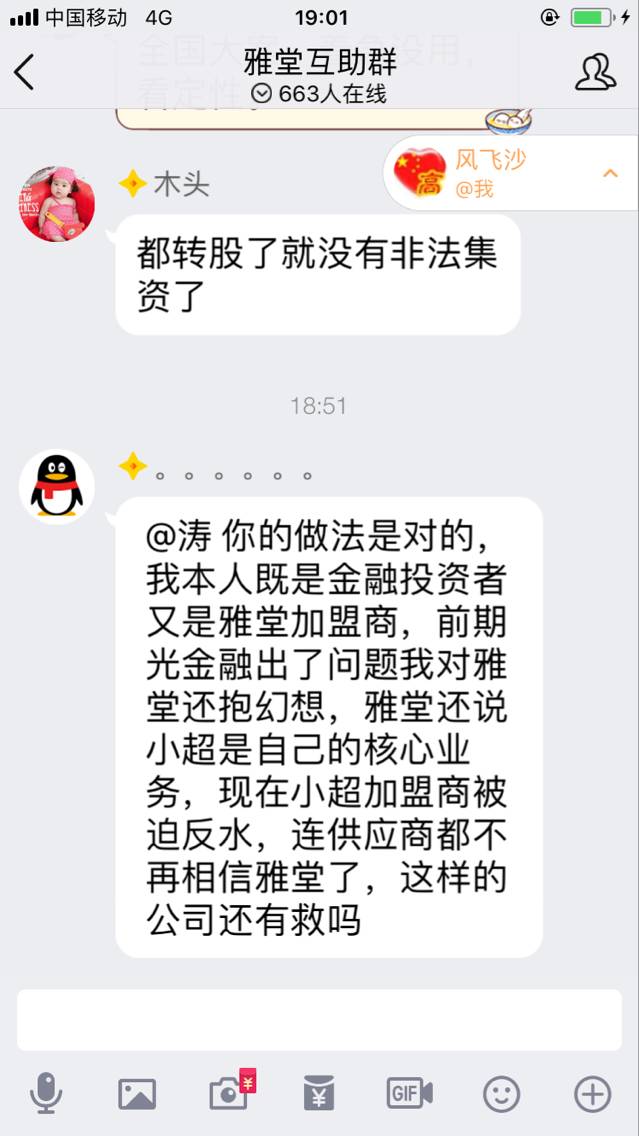Open the GIF video recorder

(x=410, y=1094)
